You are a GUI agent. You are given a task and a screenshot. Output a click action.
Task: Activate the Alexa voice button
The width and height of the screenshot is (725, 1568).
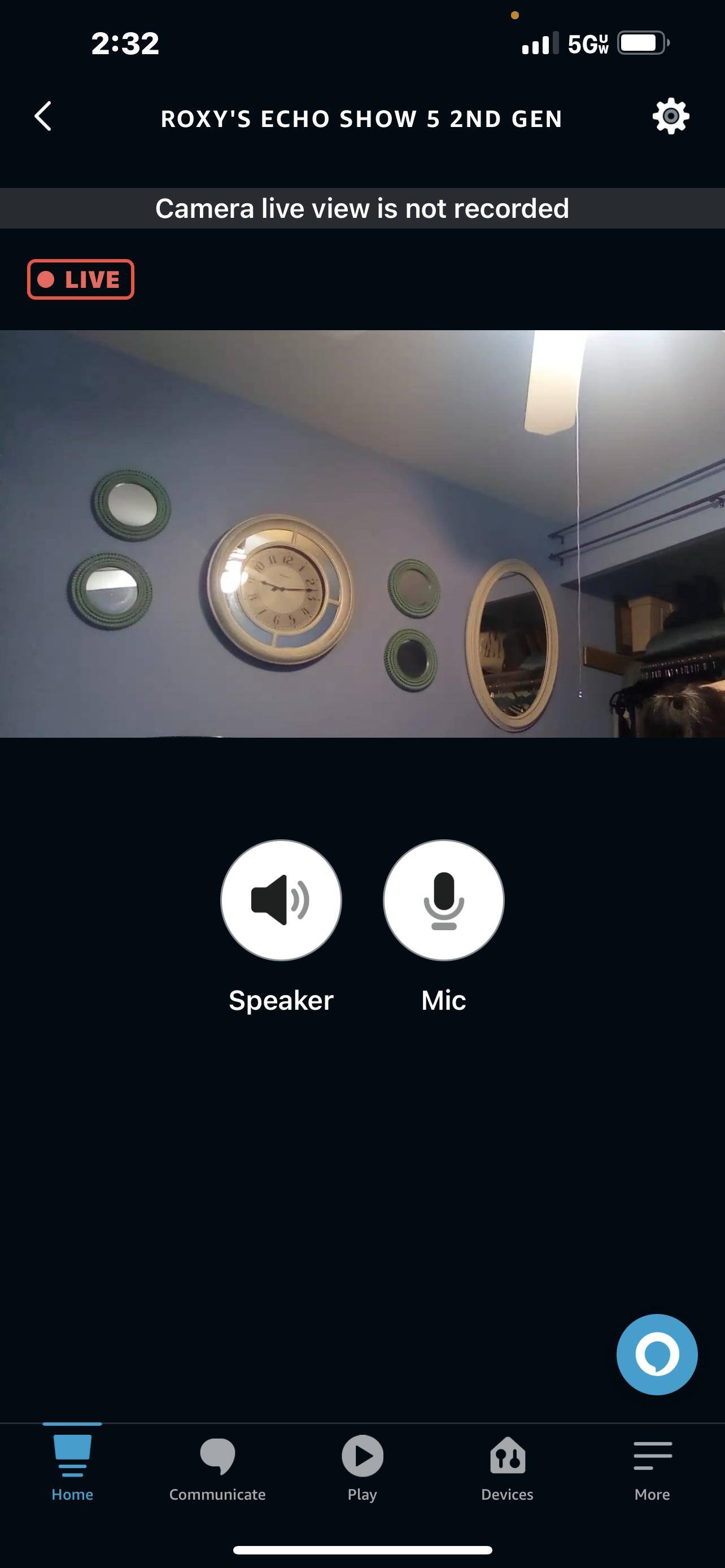(656, 1354)
